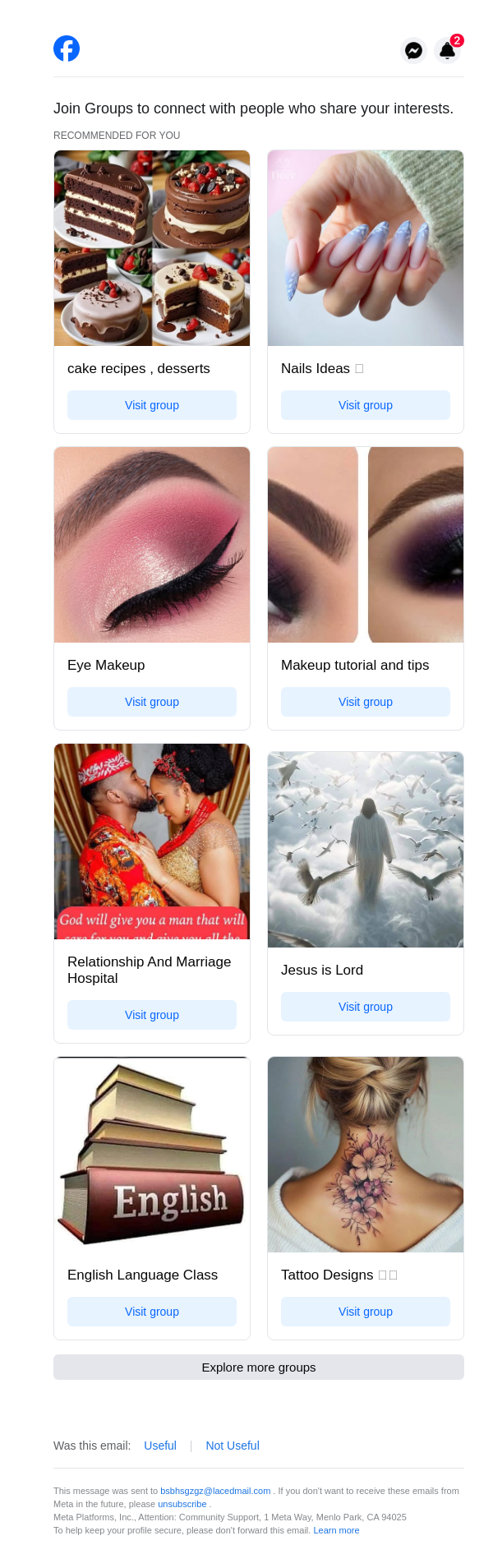Visit Relationship And Marriage Hospital group

tap(152, 1015)
